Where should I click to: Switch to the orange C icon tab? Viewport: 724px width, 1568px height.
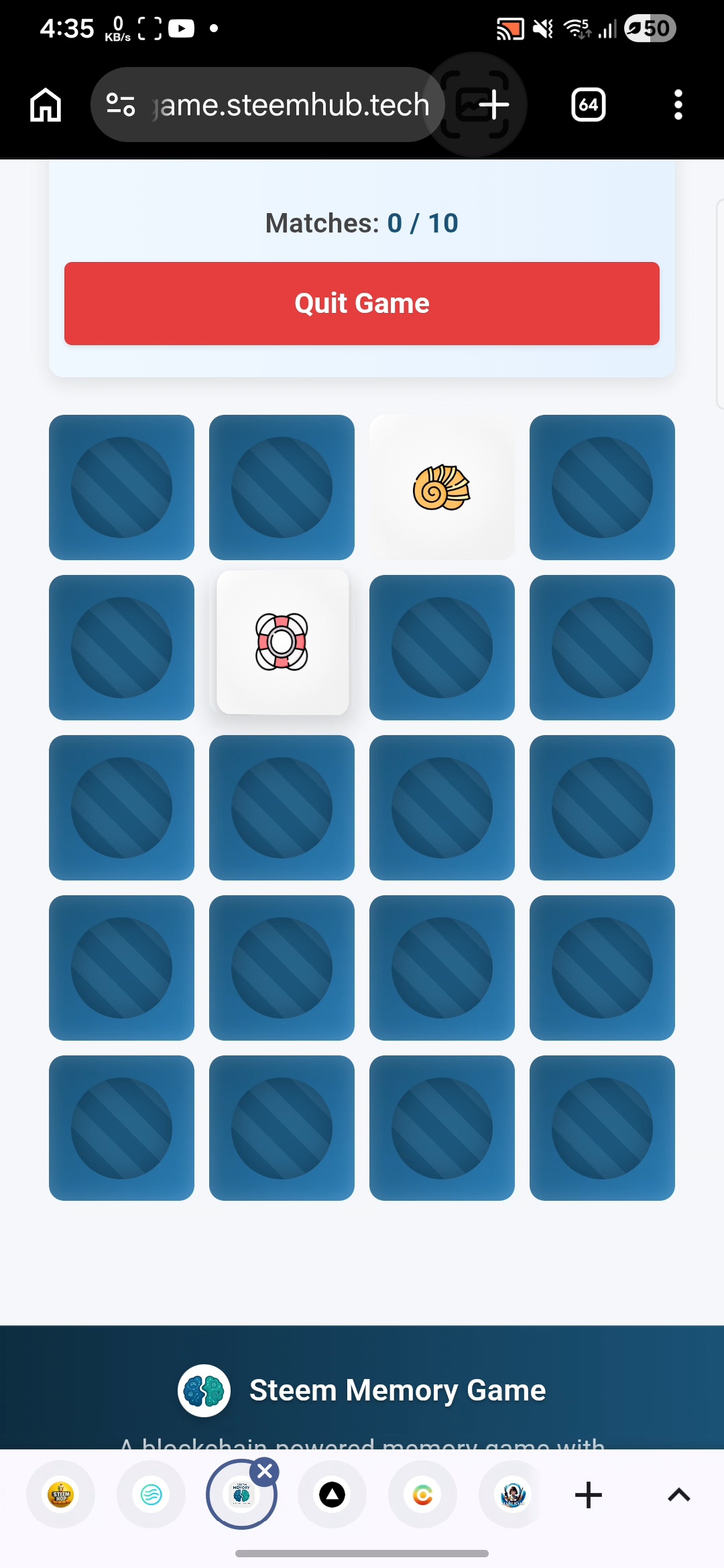(x=422, y=1495)
